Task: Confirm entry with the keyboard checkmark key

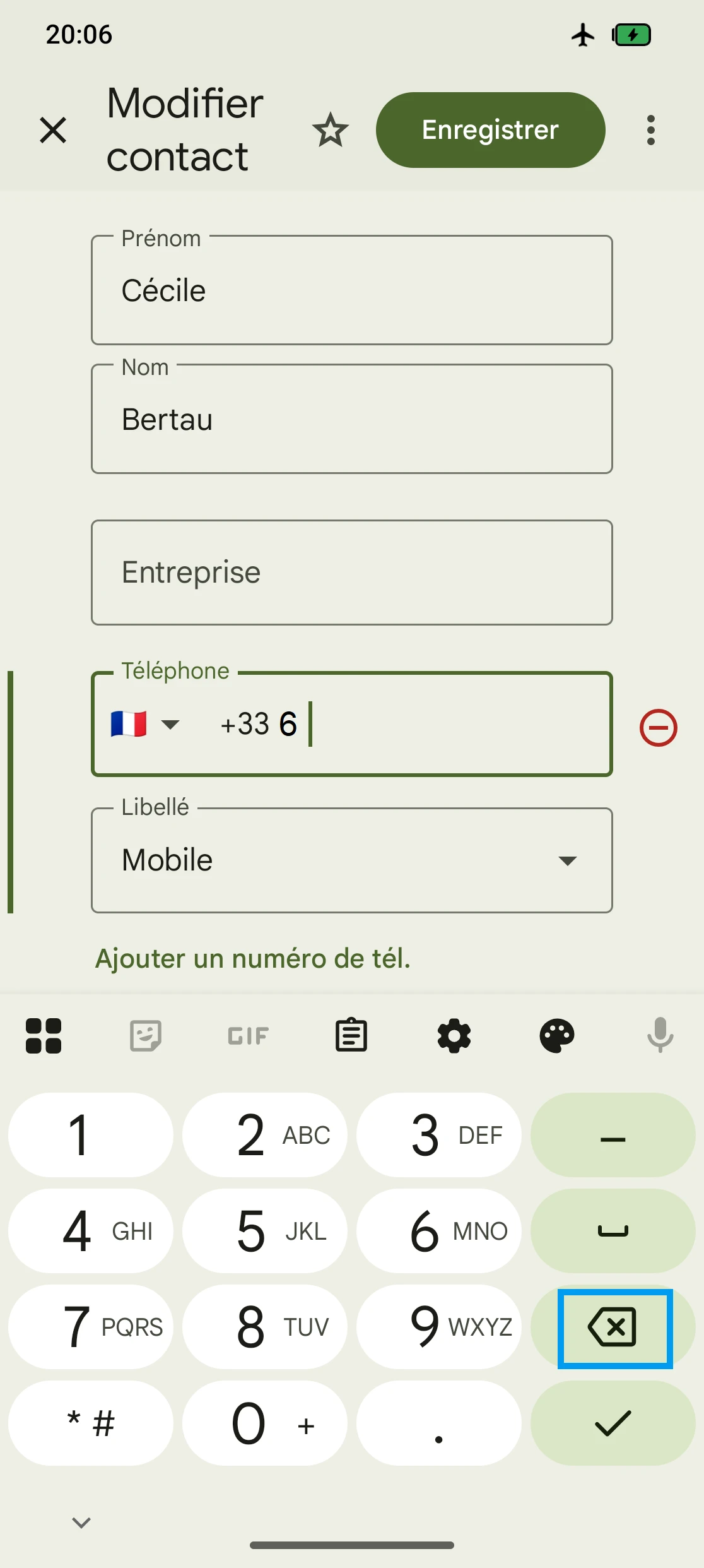Action: 613,1423
